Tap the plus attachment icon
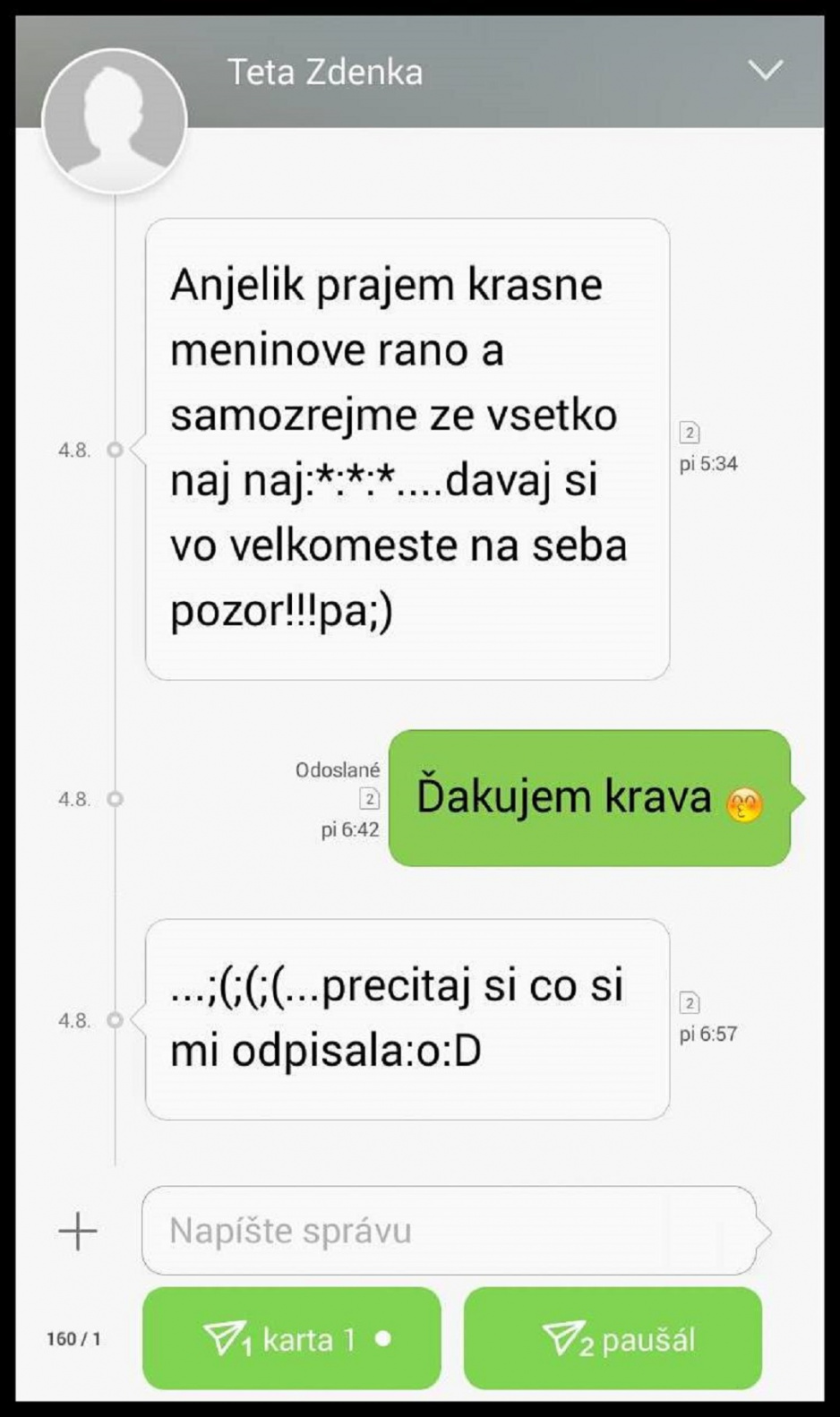 78,1231
